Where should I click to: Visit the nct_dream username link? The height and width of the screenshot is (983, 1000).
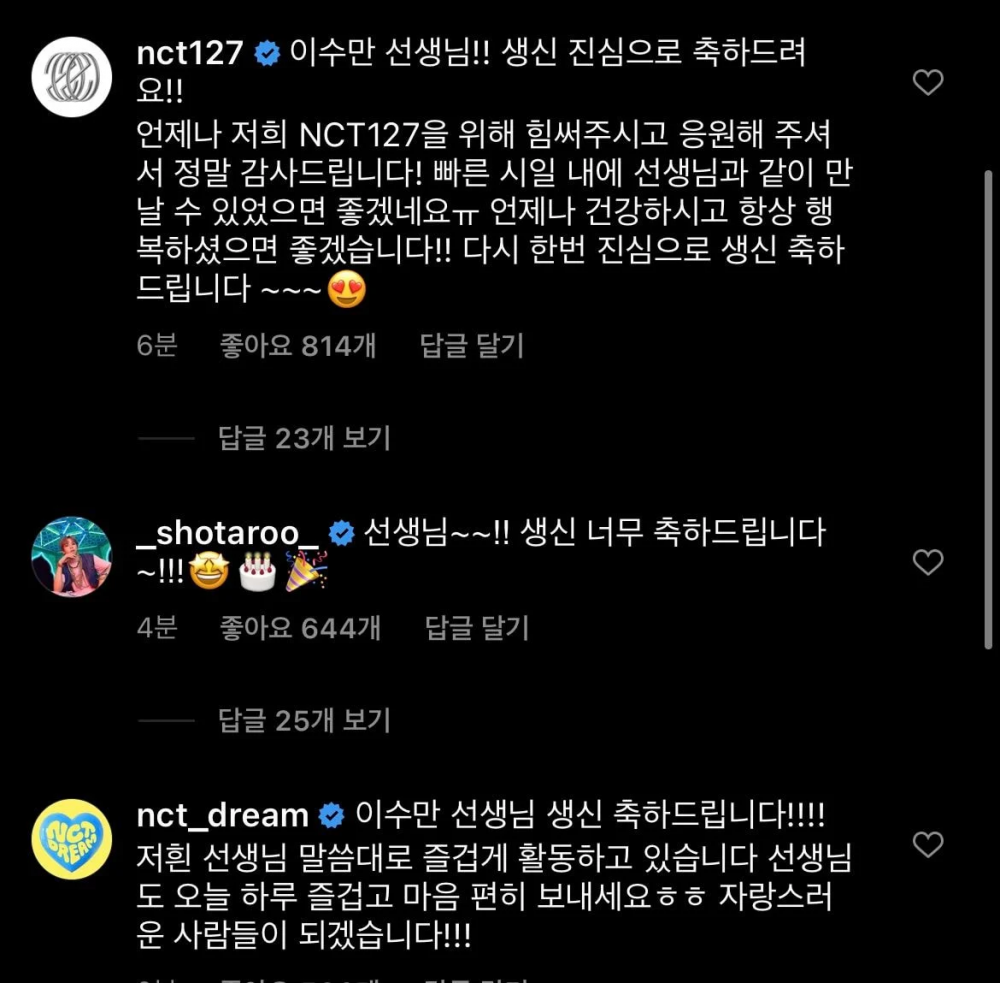pos(222,815)
